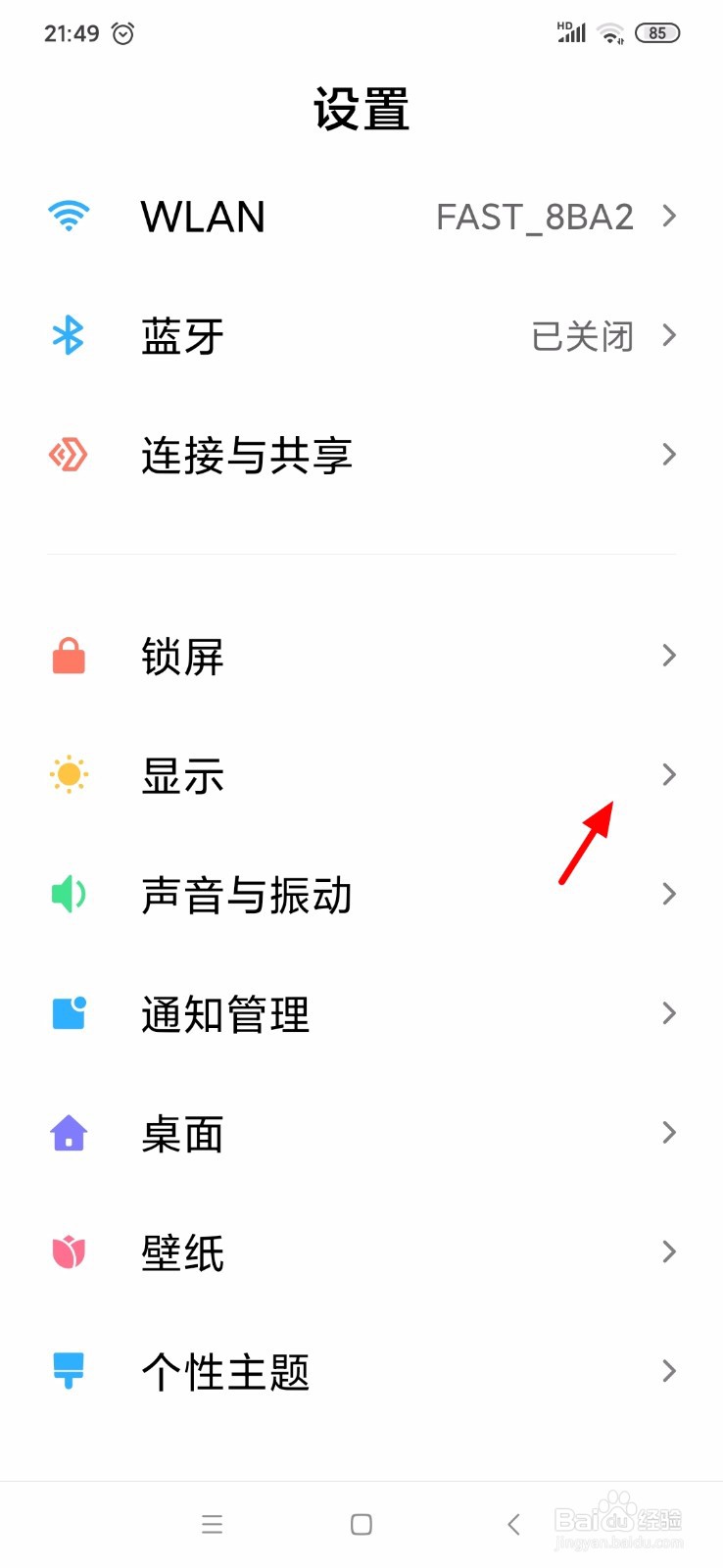This screenshot has width=723, height=1568.
Task: Expand 蓝牙 settings with the right arrow
Action: coord(670,336)
